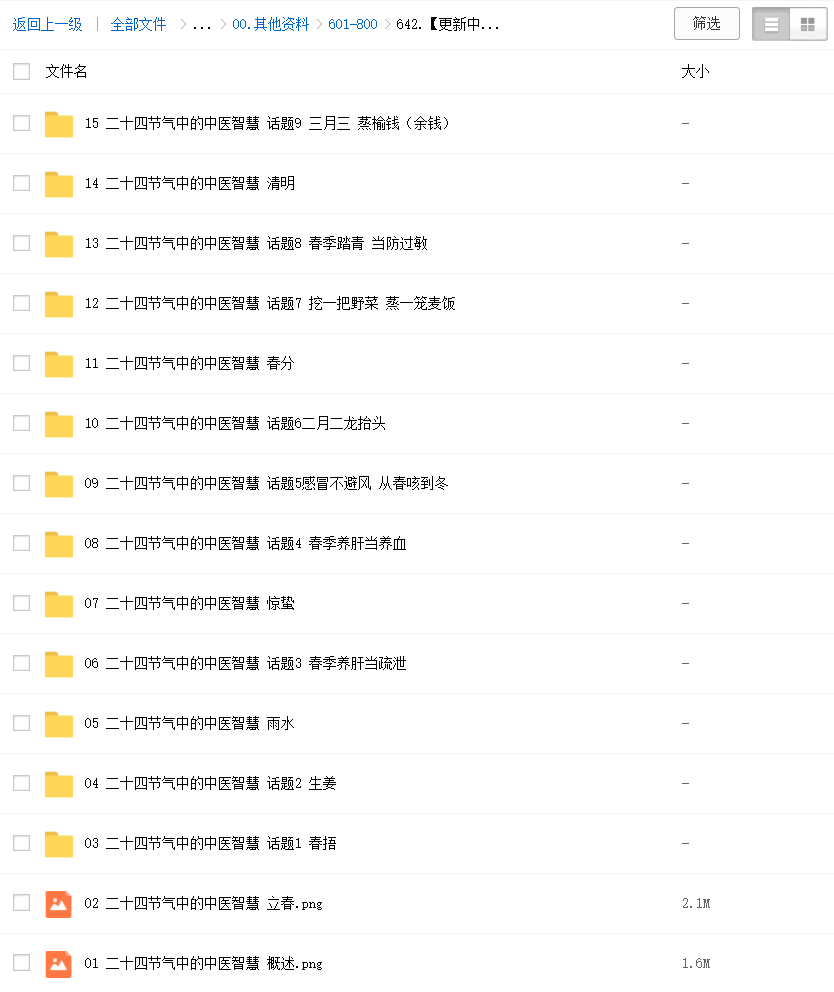834x992 pixels.
Task: Switch to grid view
Action: coord(808,24)
